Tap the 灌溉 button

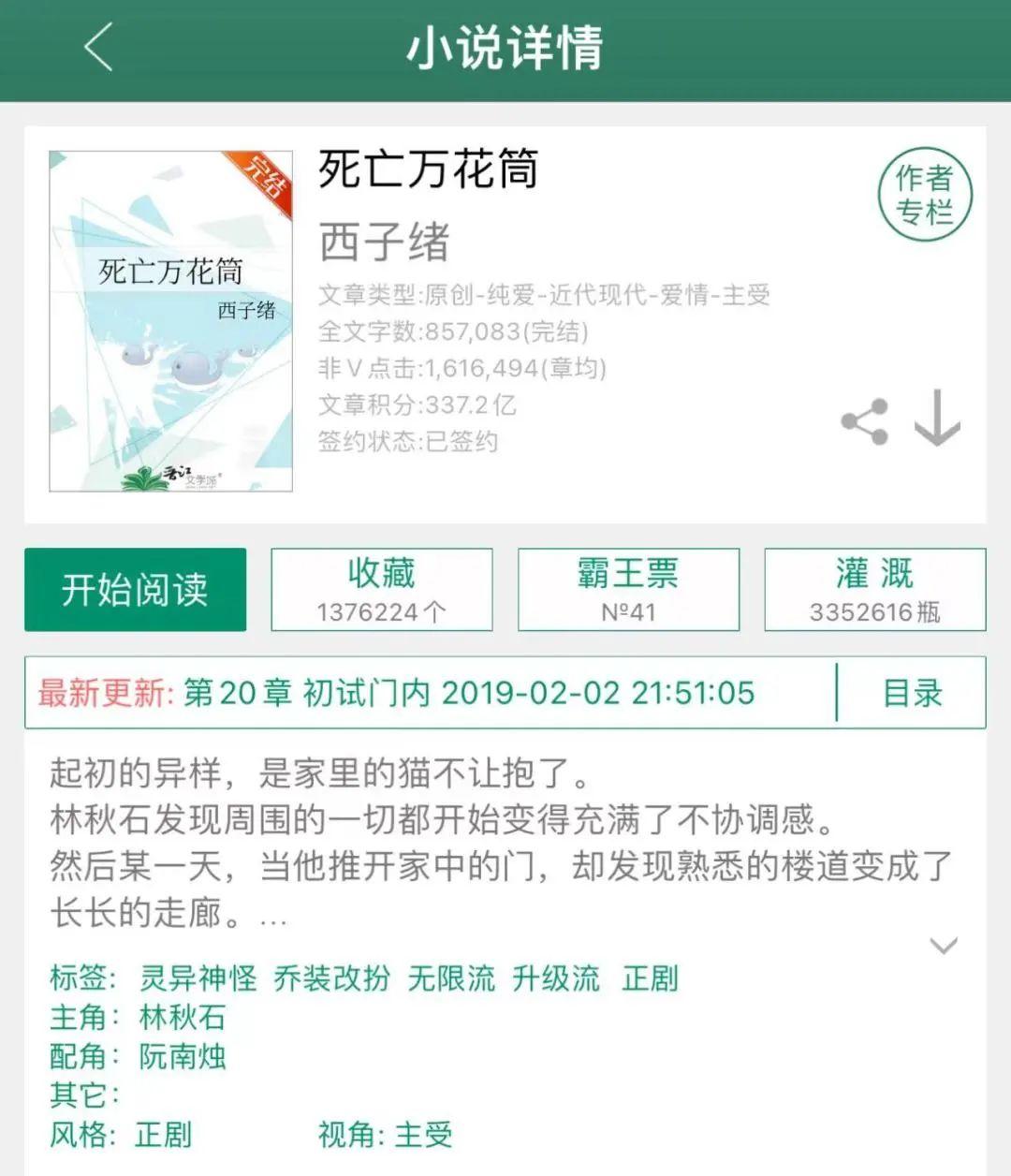click(x=874, y=590)
